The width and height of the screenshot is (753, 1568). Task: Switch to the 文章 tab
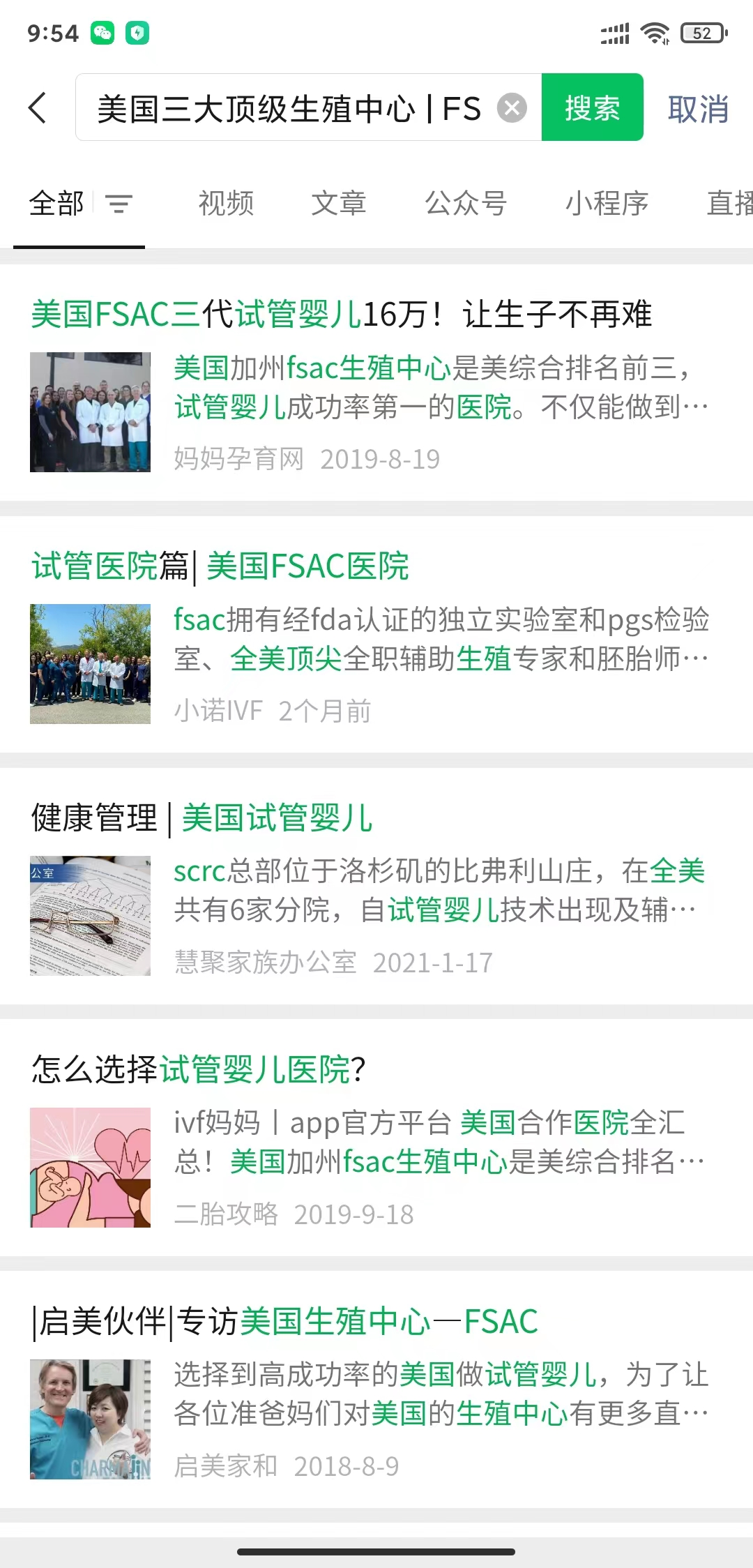339,204
